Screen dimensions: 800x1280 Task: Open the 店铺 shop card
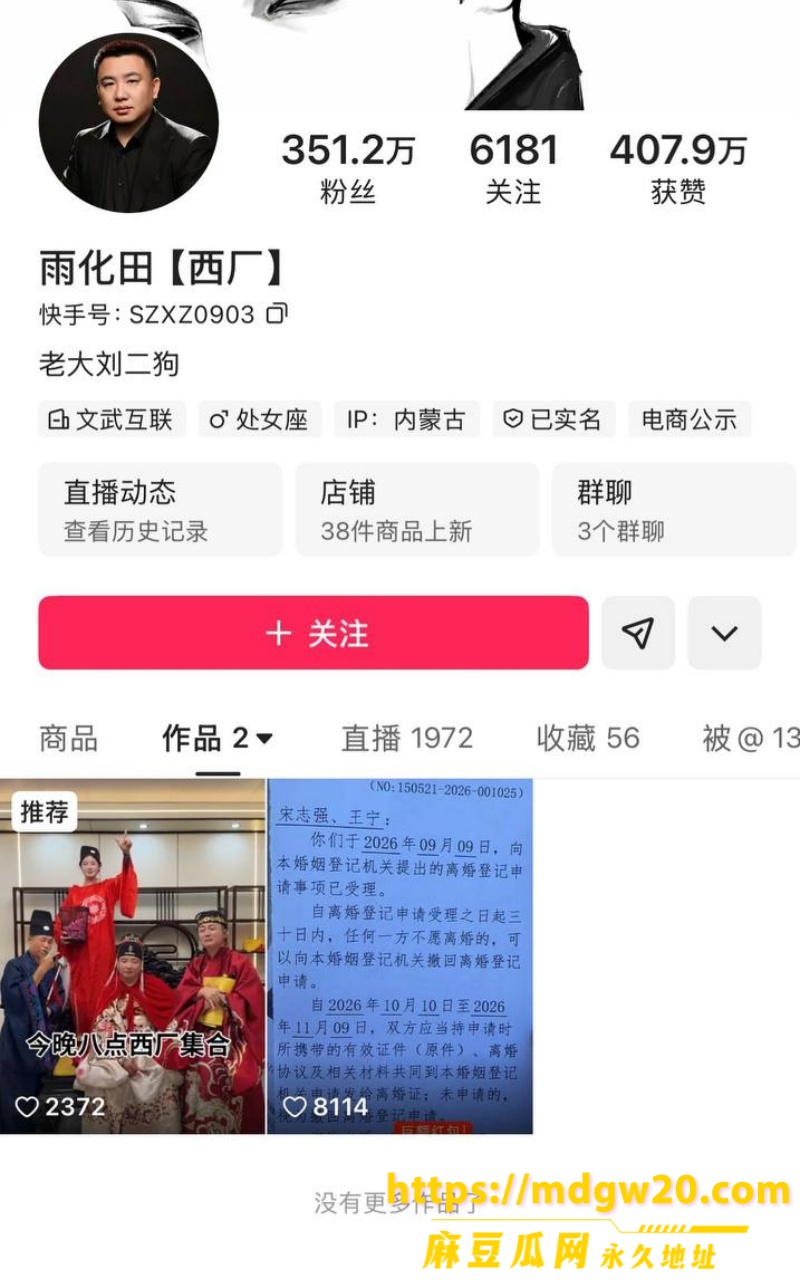(x=417, y=509)
